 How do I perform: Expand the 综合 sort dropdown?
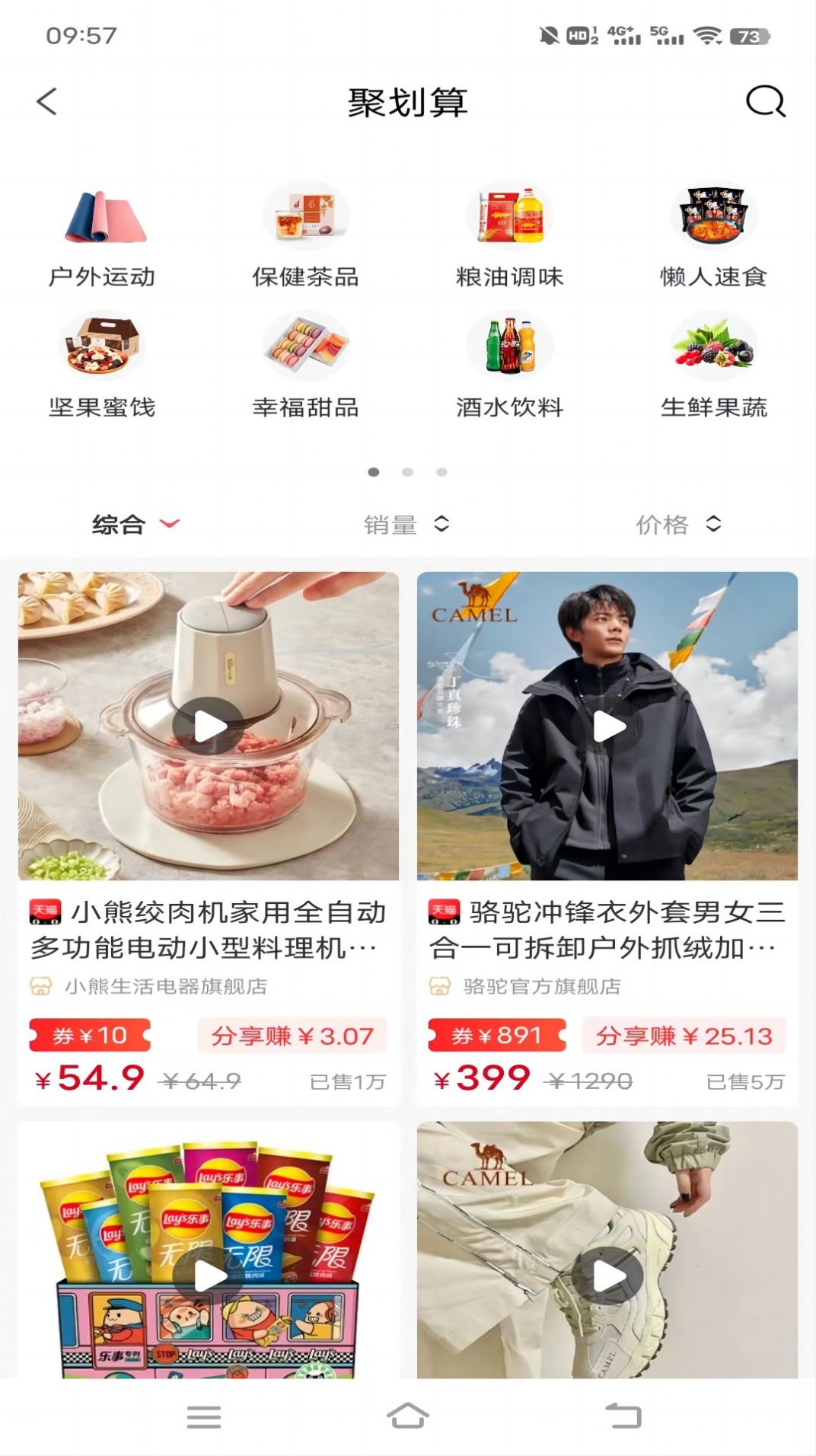pos(133,524)
